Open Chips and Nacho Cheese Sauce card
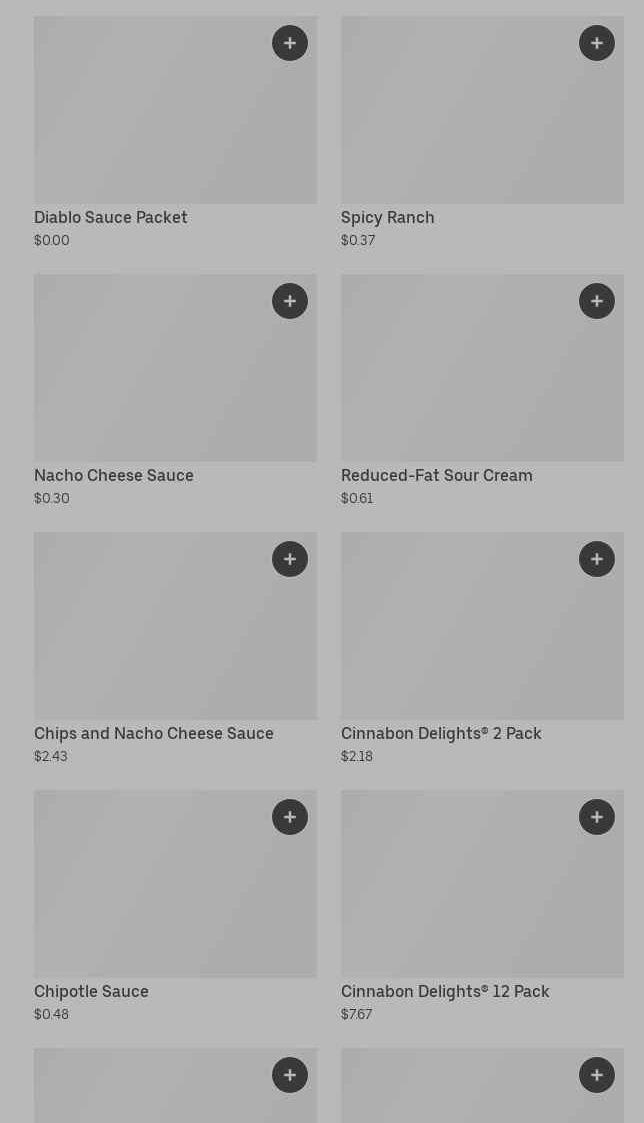 [x=176, y=648]
